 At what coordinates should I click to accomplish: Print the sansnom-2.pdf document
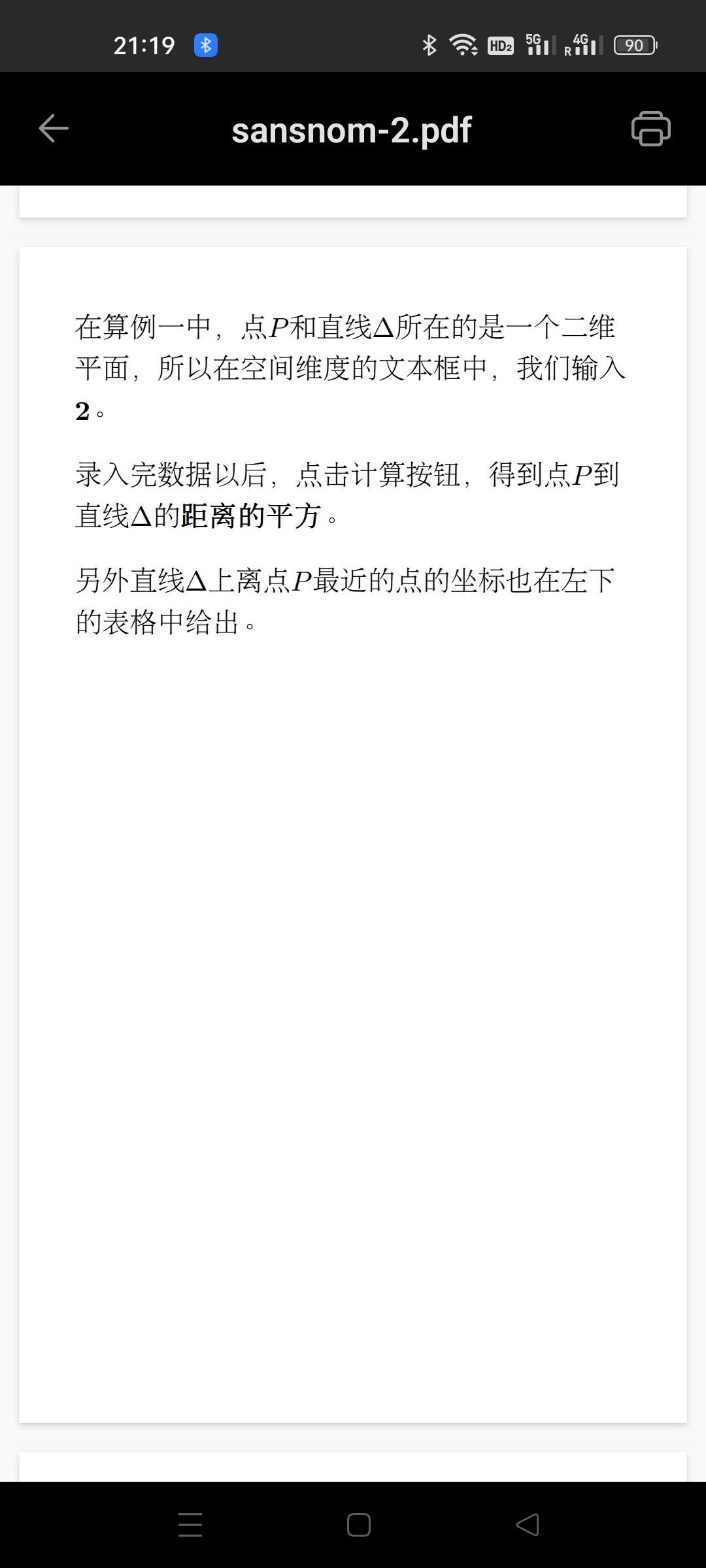click(x=650, y=128)
